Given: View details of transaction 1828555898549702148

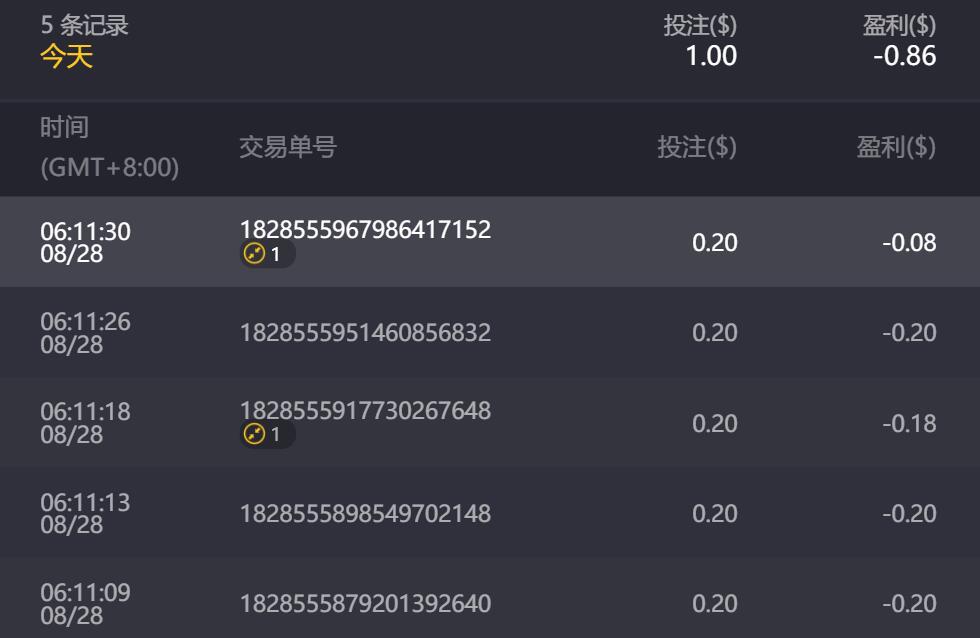Looking at the screenshot, I should coord(365,514).
